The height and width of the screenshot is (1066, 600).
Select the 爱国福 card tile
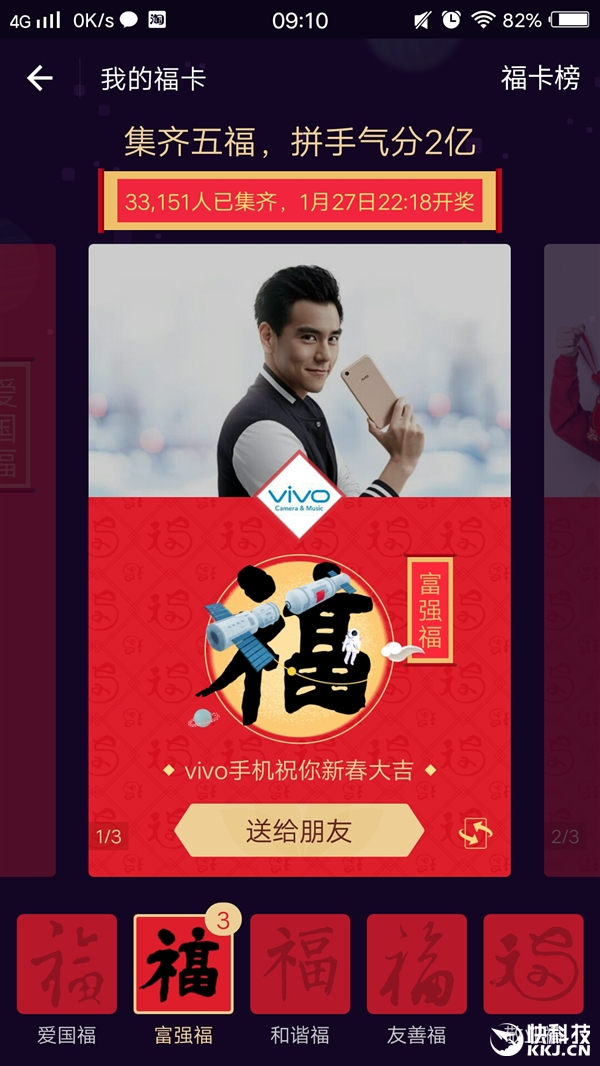tap(67, 964)
